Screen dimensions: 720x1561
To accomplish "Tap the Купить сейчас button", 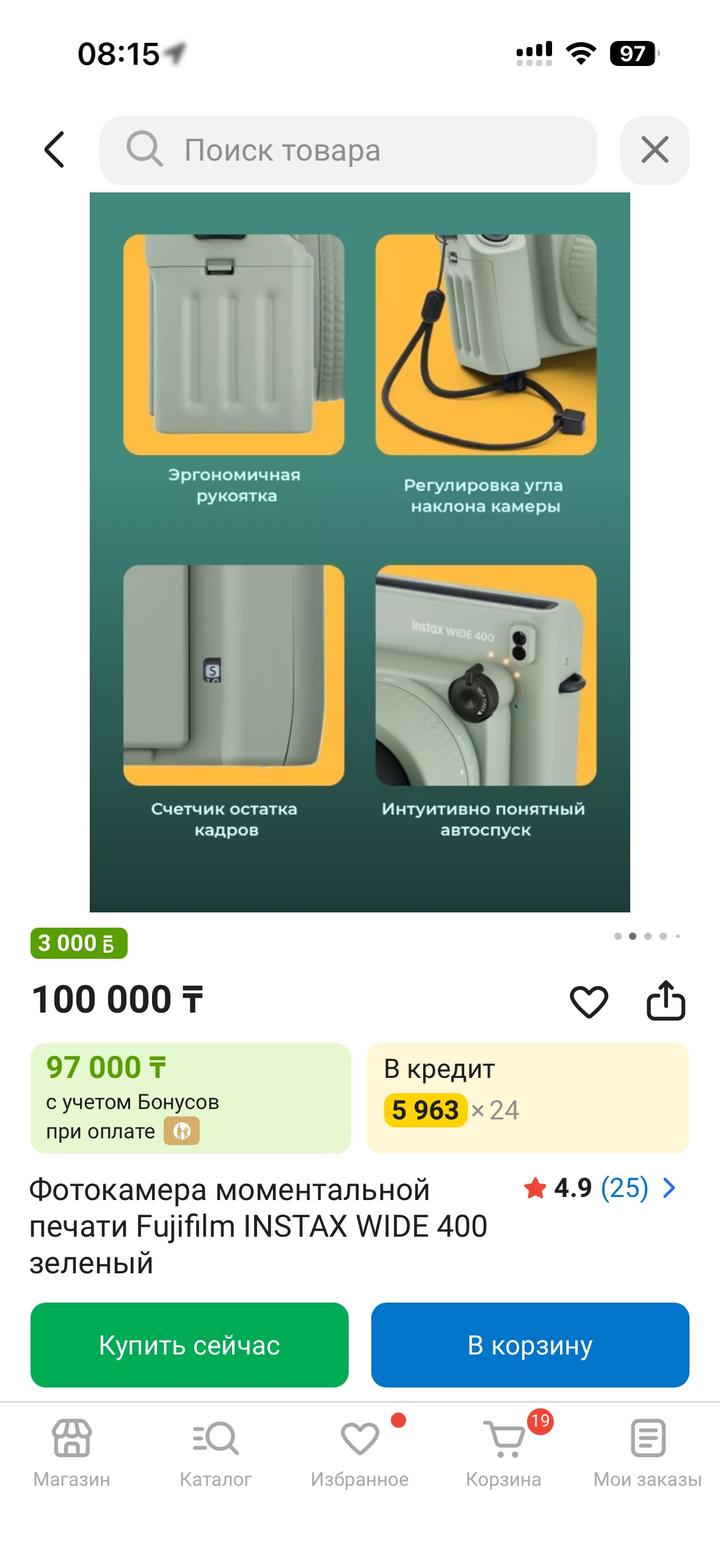I will pyautogui.click(x=190, y=1345).
